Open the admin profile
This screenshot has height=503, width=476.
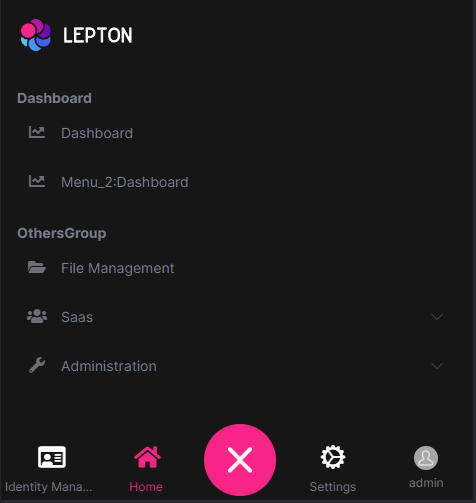[426, 467]
